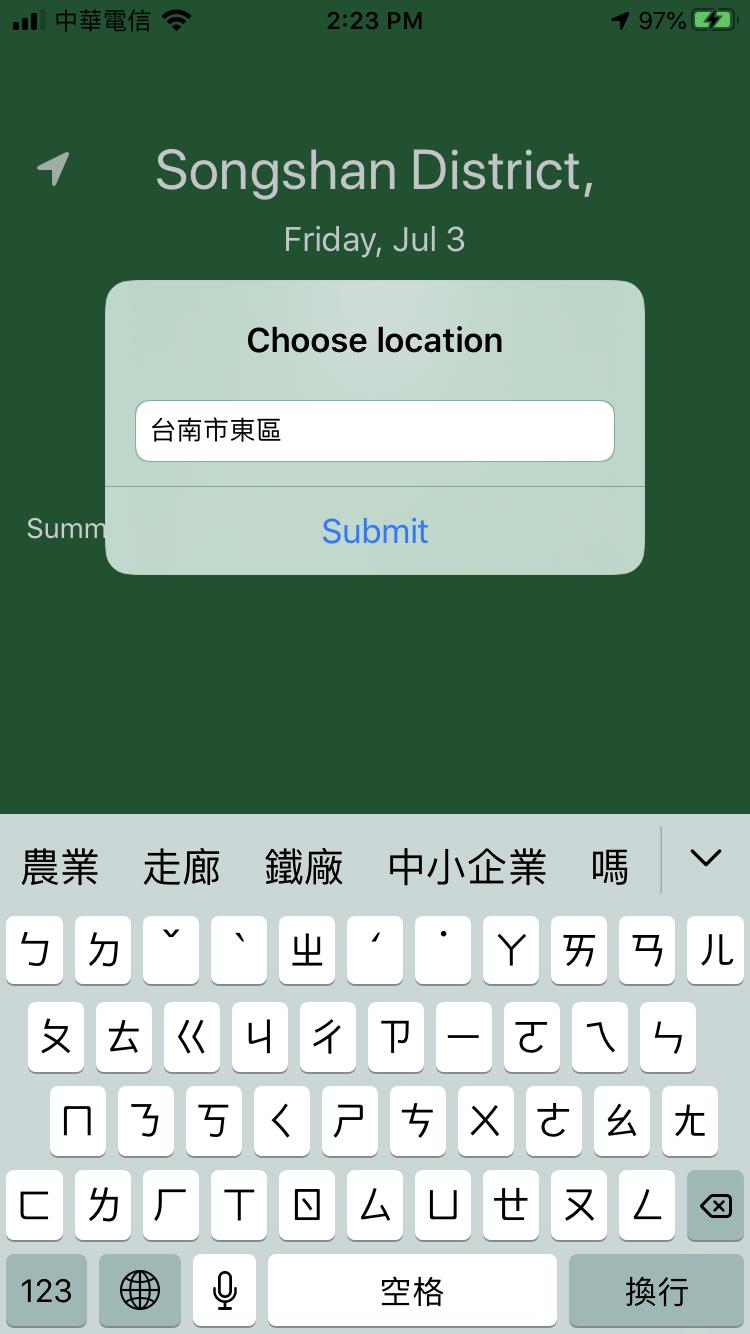Tap the 換行 return key
Screen dimensions: 750x1334
tap(657, 1290)
